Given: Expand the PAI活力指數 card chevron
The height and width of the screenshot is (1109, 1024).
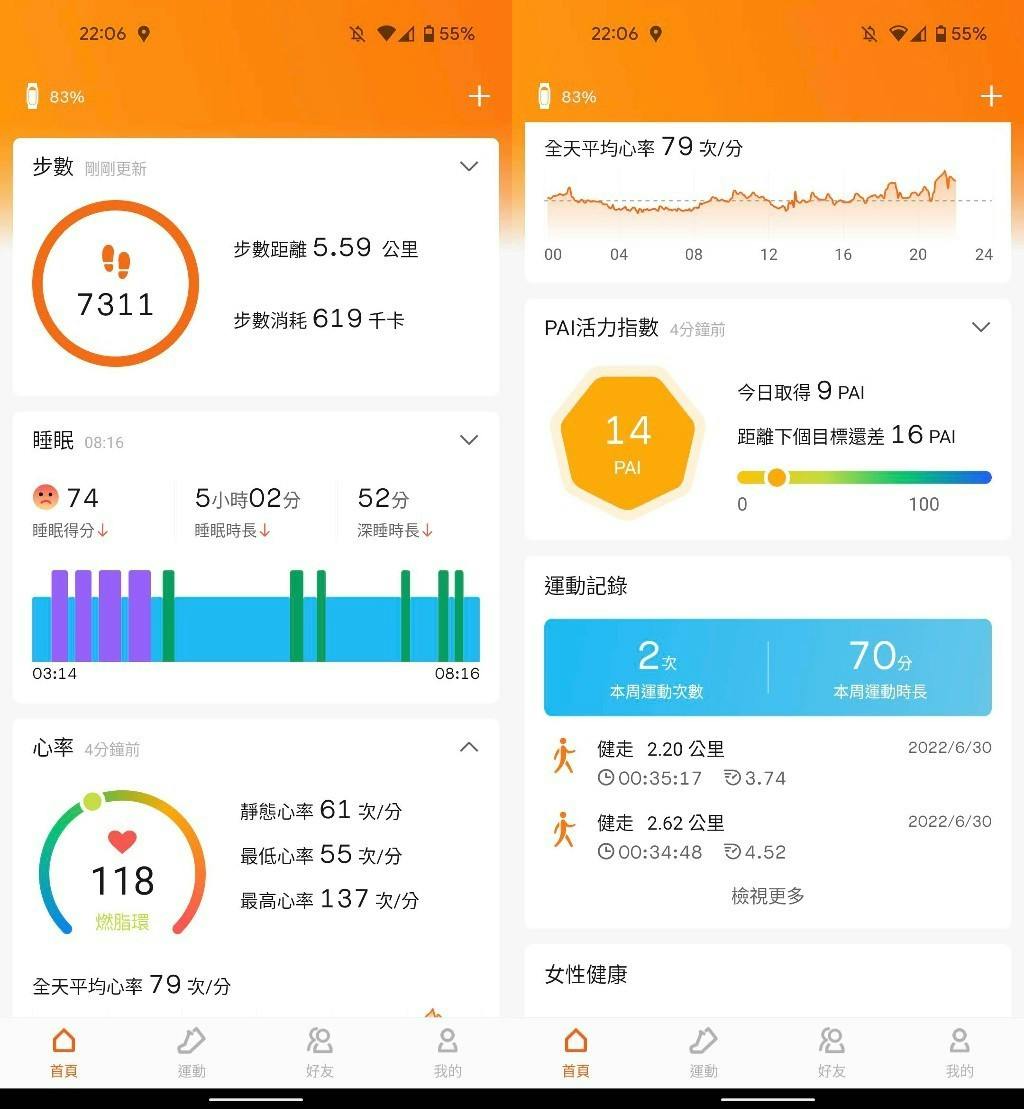Looking at the screenshot, I should tap(980, 327).
